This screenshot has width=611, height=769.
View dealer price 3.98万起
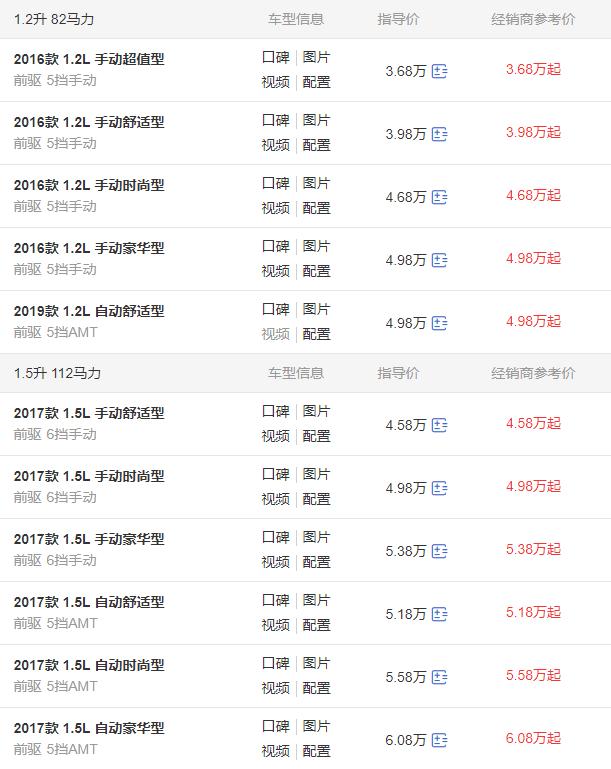tap(533, 132)
